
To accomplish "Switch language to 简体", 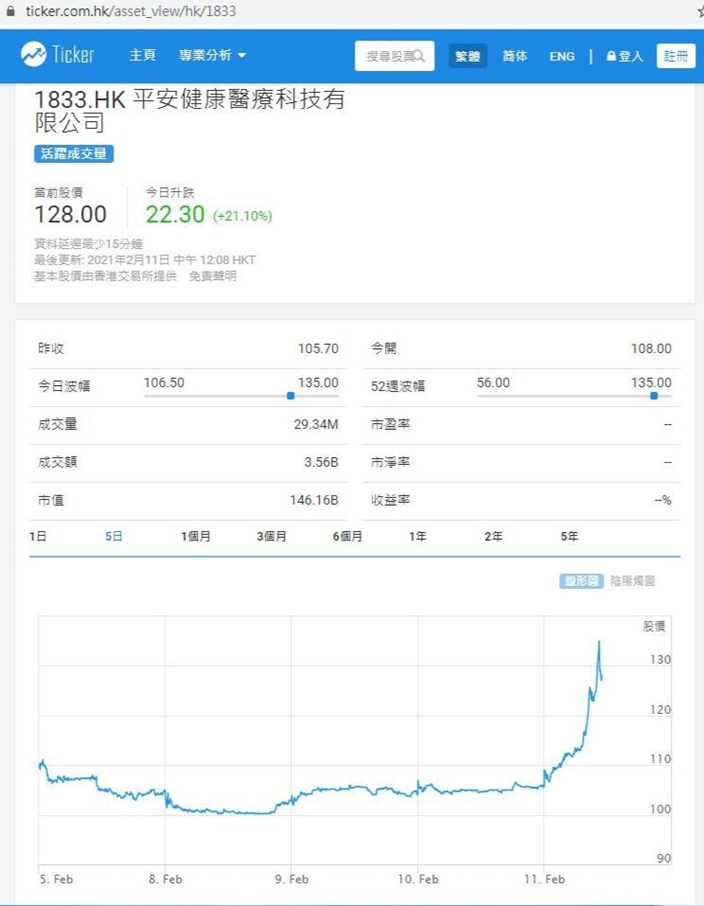I will [x=514, y=56].
